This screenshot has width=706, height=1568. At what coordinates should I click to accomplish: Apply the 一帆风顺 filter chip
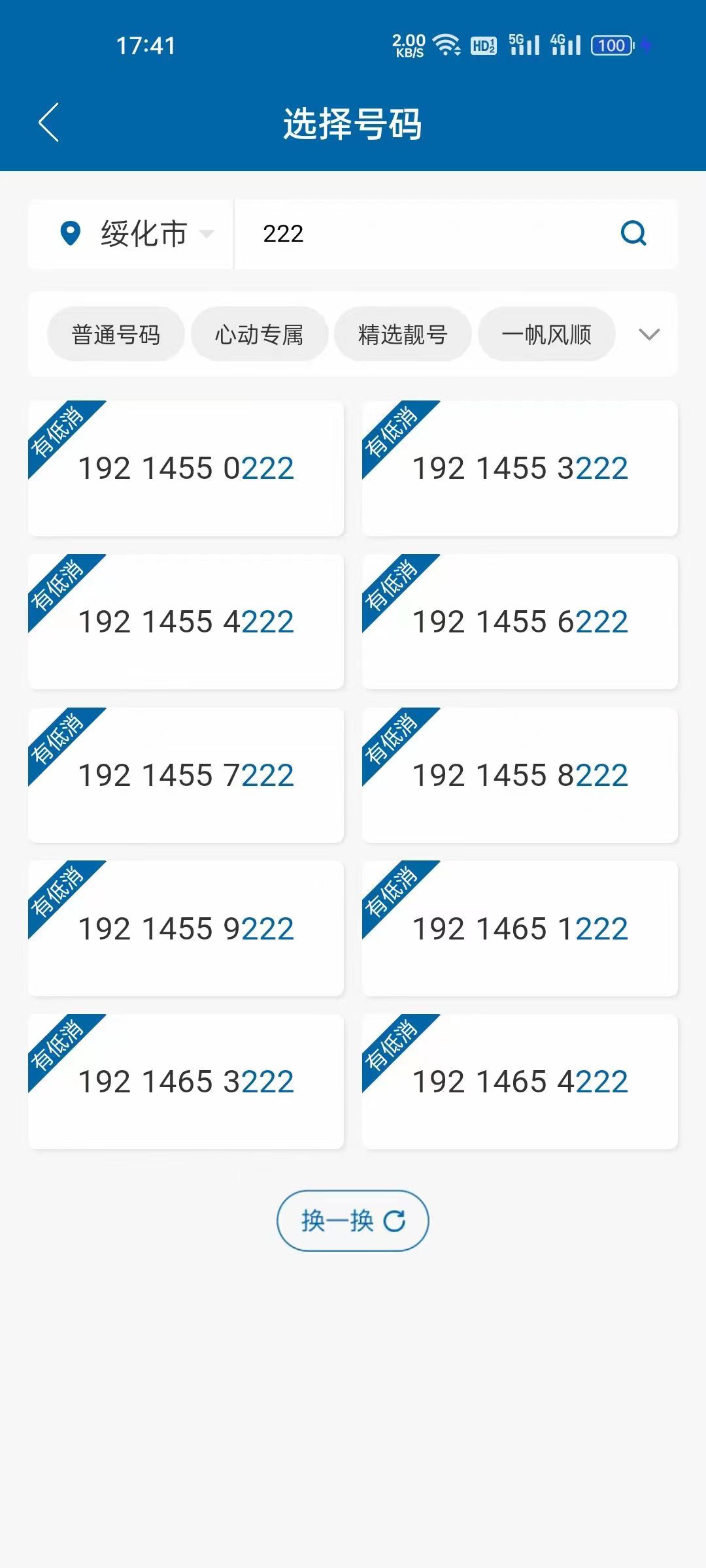(x=546, y=335)
